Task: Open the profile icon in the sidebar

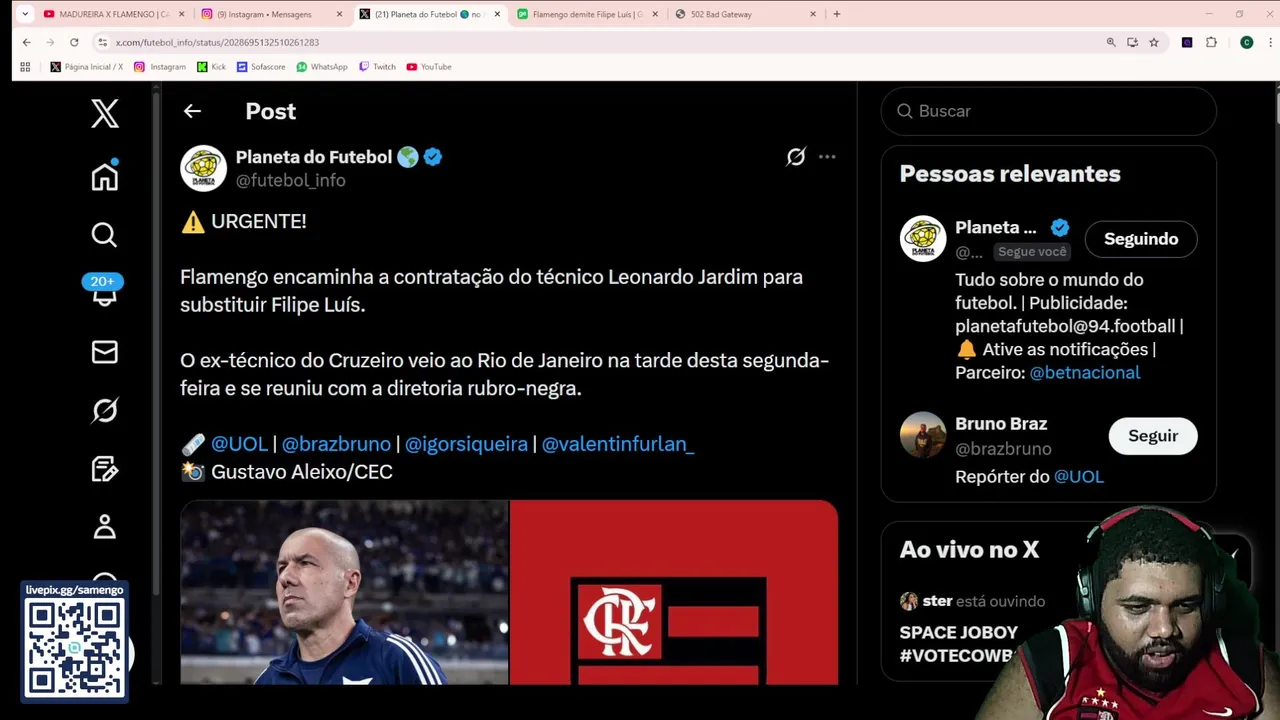Action: [104, 527]
